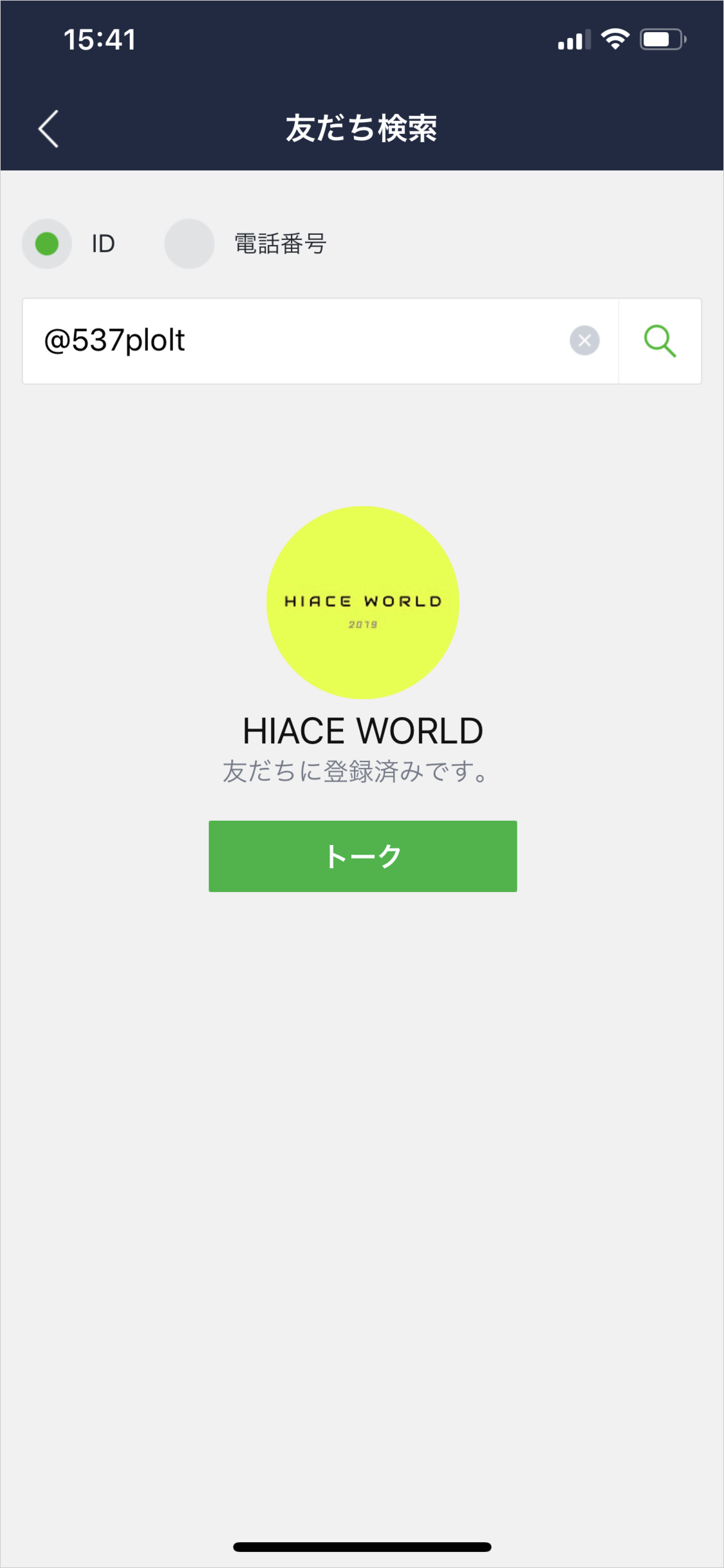724x1568 pixels.
Task: Select the ID search option
Action: coord(47,244)
